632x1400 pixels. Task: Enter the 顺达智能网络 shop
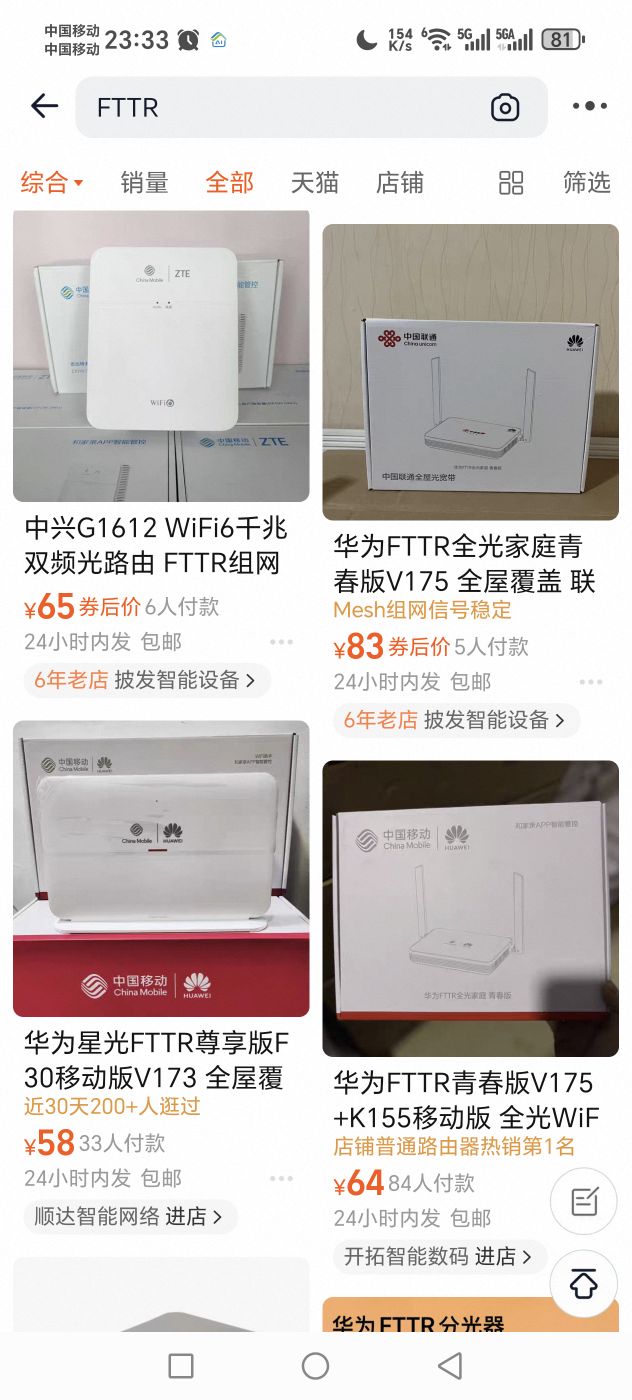[x=129, y=1217]
